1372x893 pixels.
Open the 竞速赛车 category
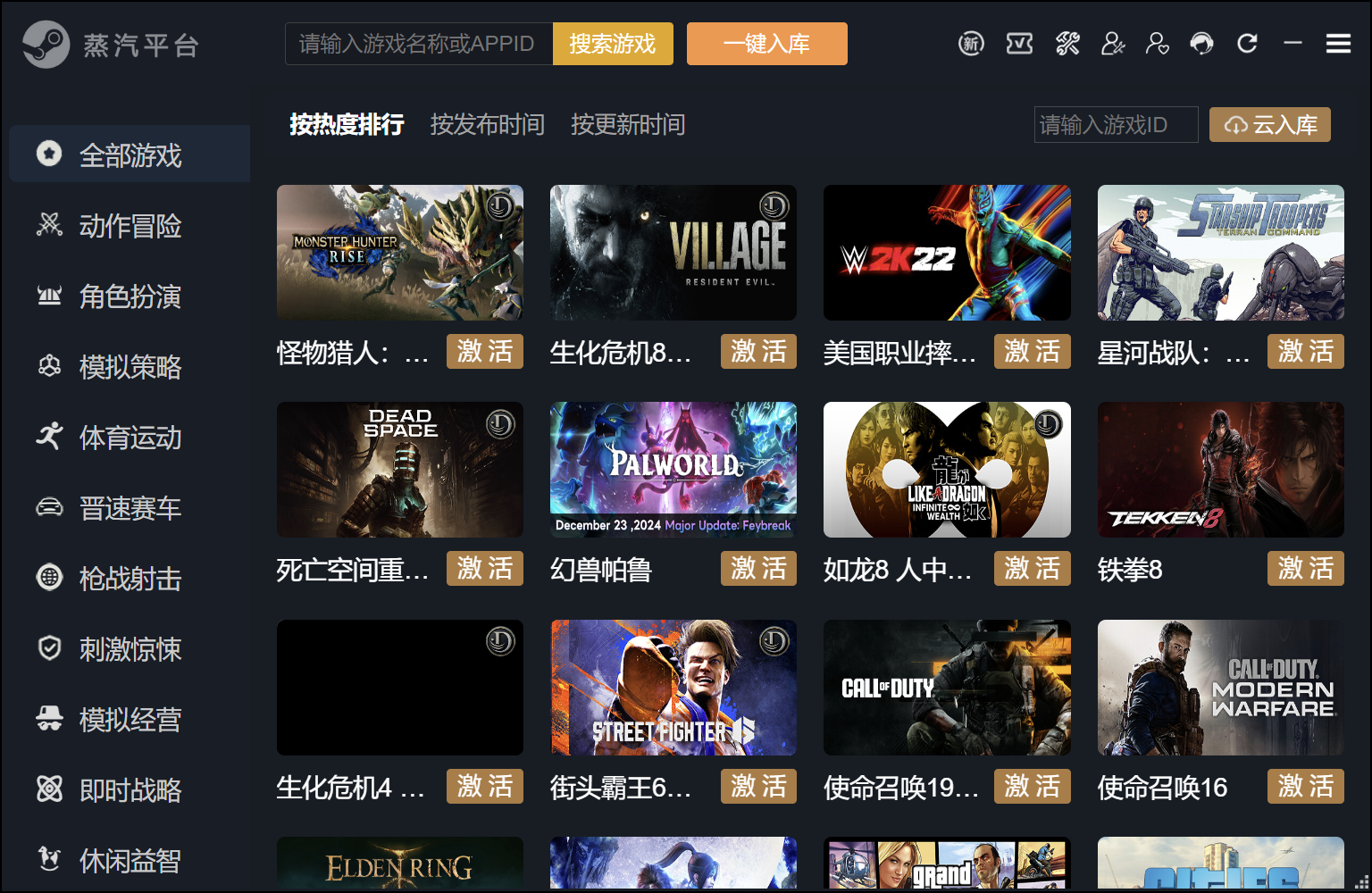[x=130, y=508]
